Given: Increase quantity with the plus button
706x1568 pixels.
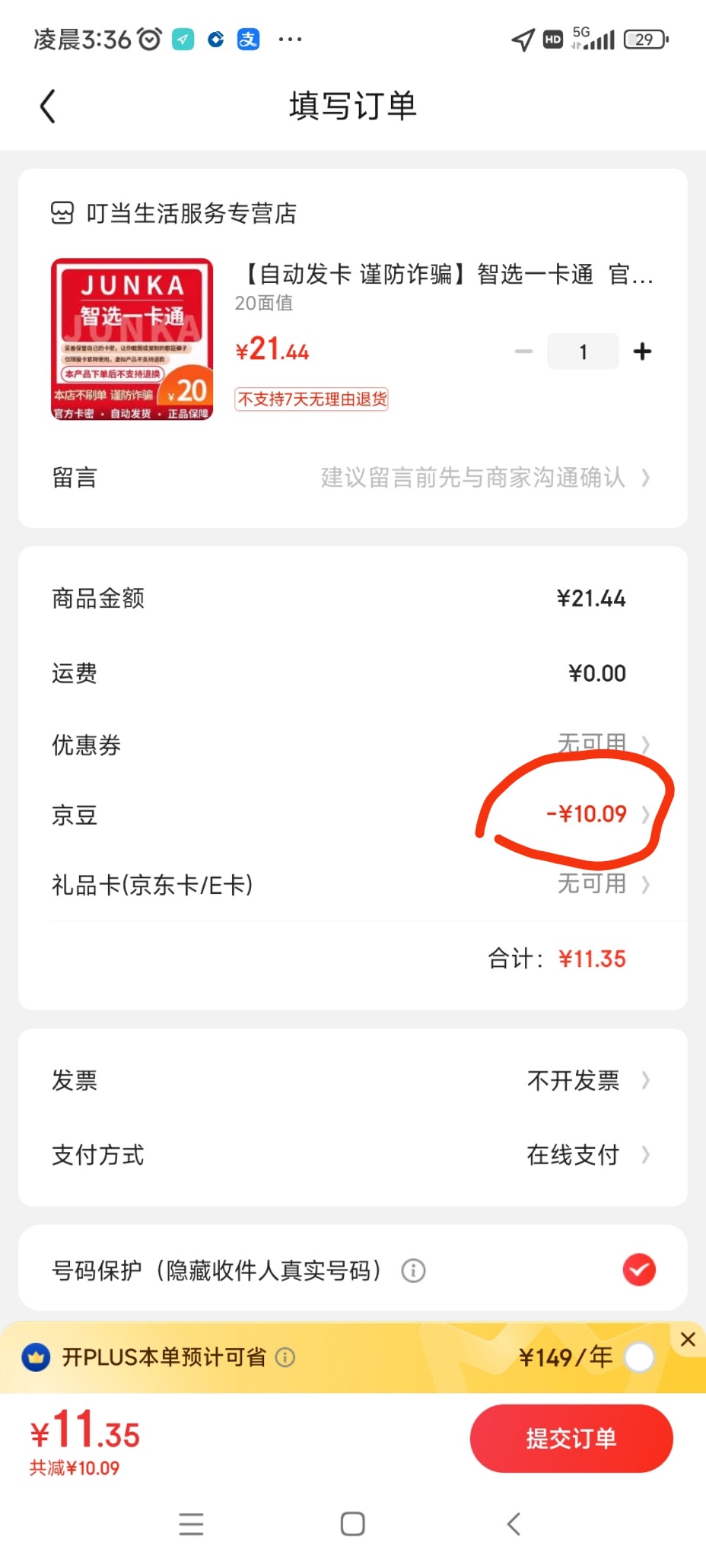Looking at the screenshot, I should point(643,351).
